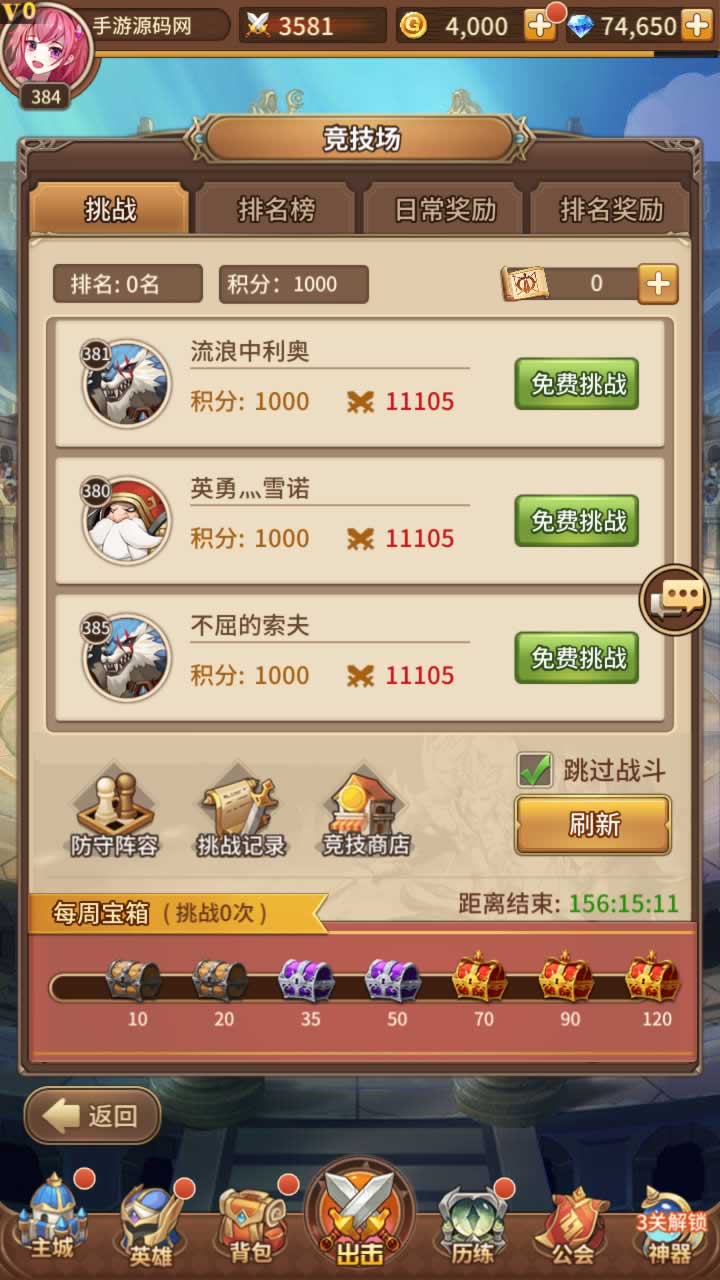Toggle the 跳过战斗 checkbox
This screenshot has width=720, height=1280.
coord(535,770)
